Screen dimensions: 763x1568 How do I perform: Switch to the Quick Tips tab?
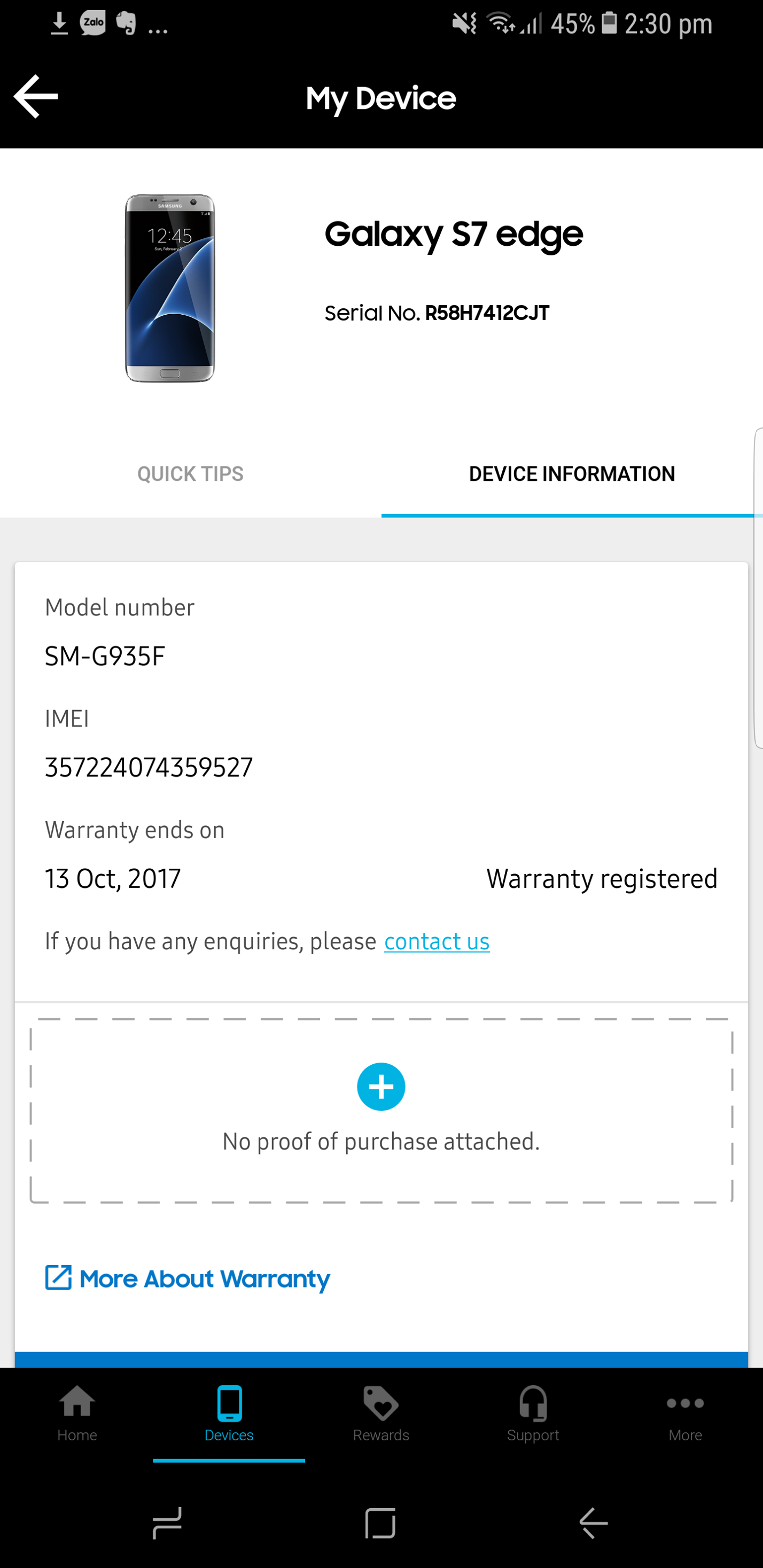pyautogui.click(x=190, y=473)
